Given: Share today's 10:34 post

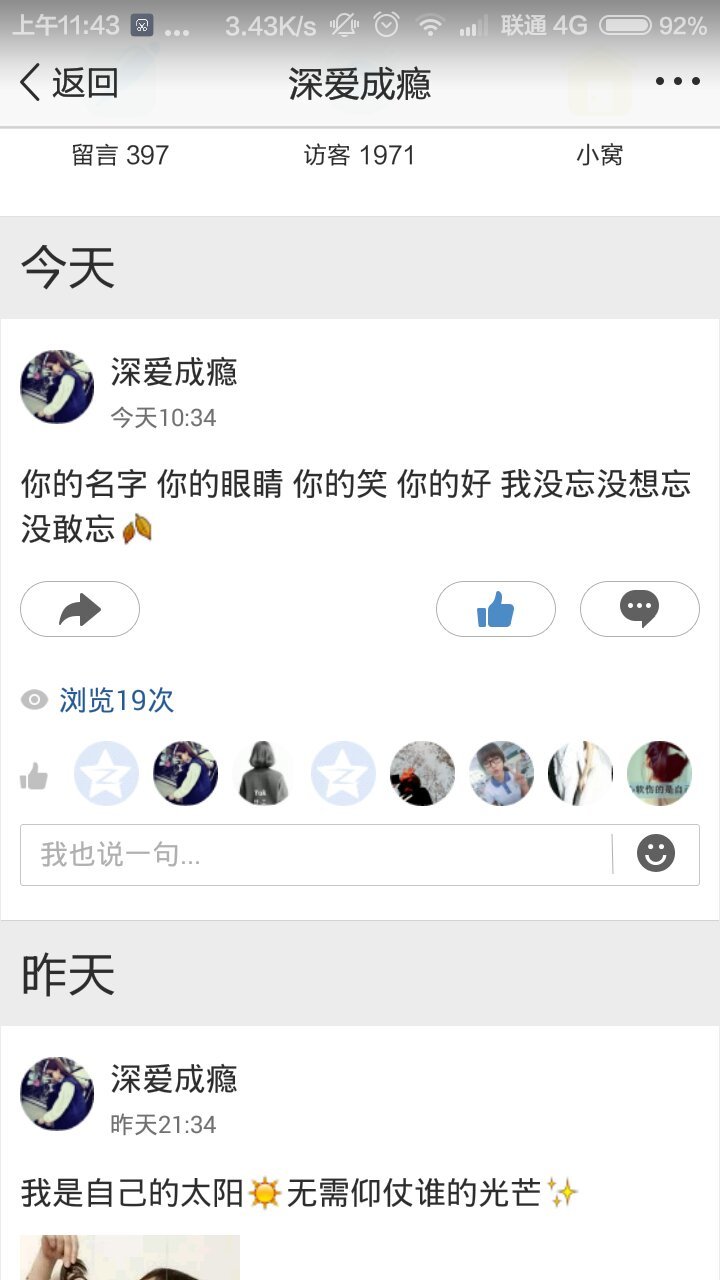Looking at the screenshot, I should pos(80,609).
